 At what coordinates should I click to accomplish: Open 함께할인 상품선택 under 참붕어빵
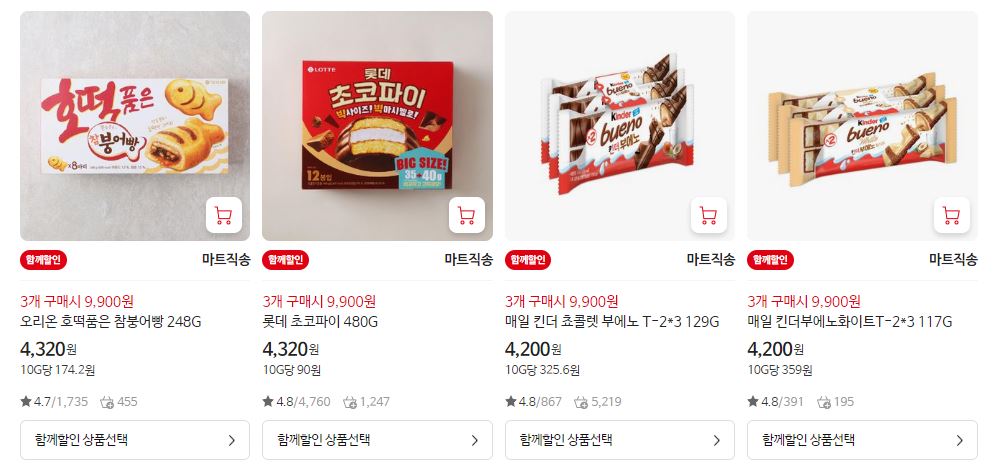[135, 440]
